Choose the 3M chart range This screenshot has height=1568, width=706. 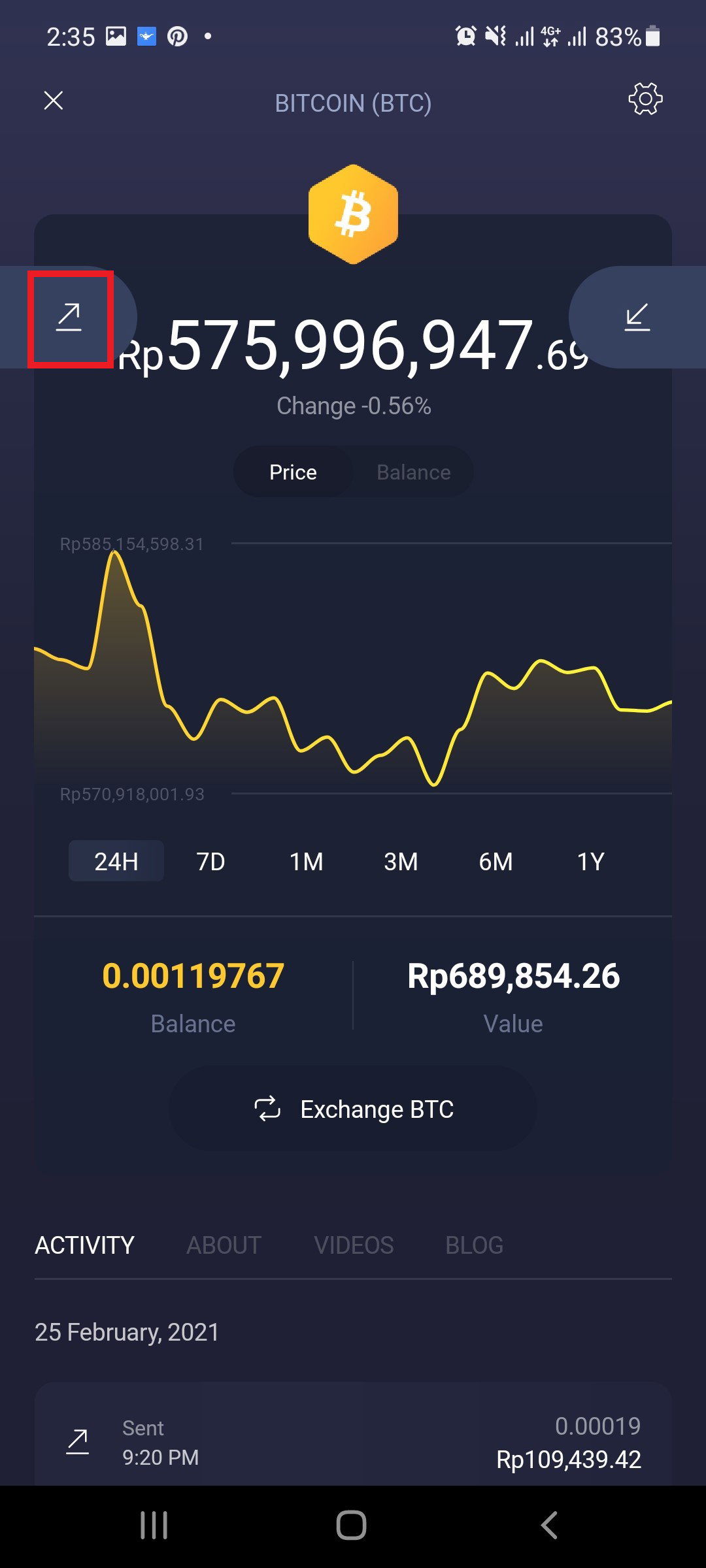(x=401, y=861)
